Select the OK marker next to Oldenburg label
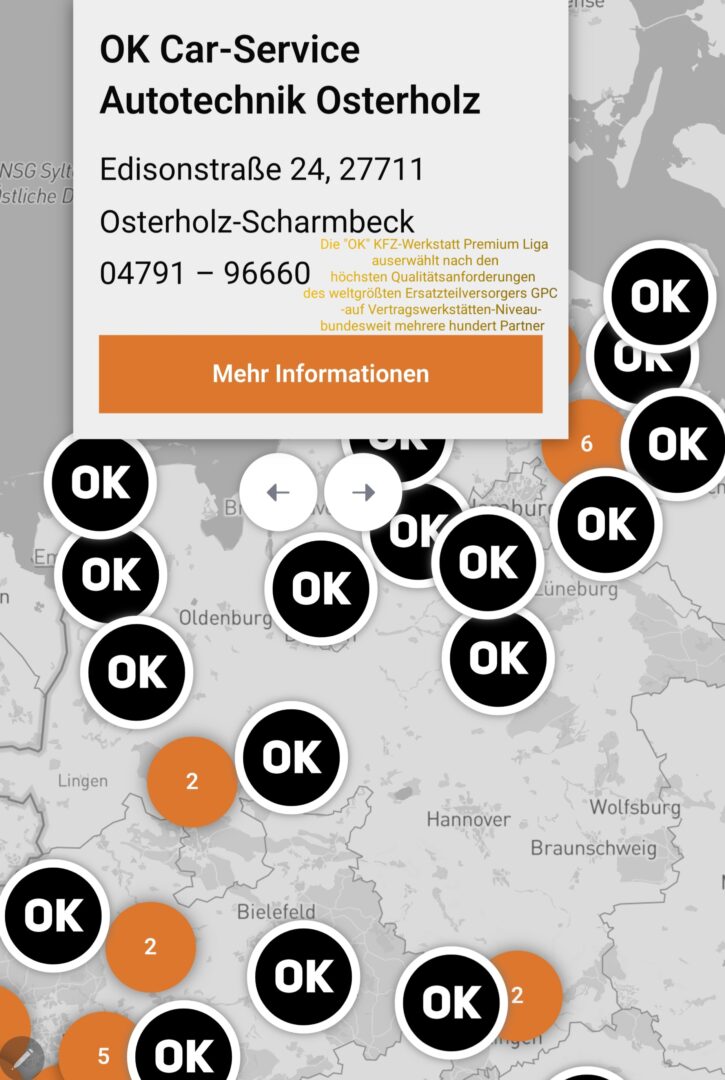Screen dimensions: 725x1080 321,589
